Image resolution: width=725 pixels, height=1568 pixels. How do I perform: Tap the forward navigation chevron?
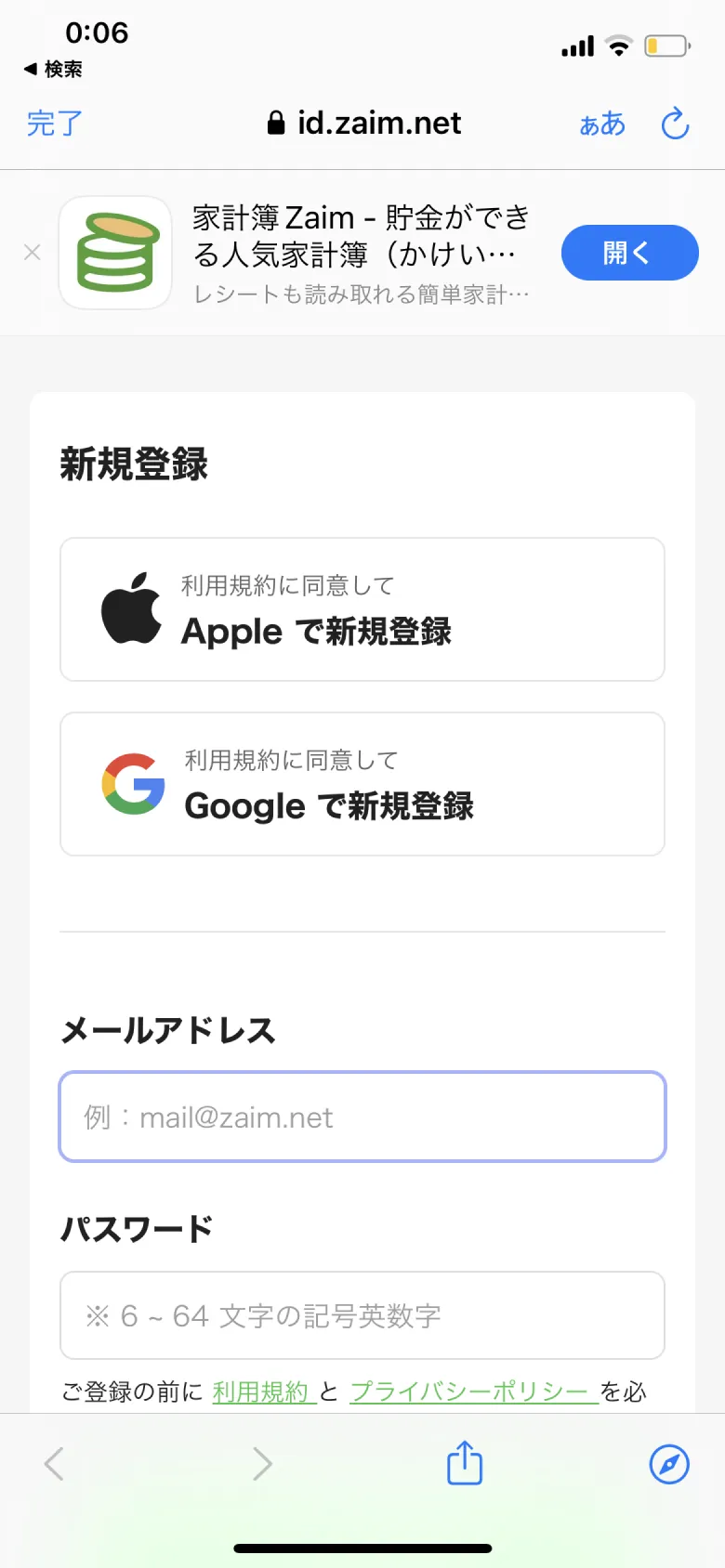click(263, 1462)
